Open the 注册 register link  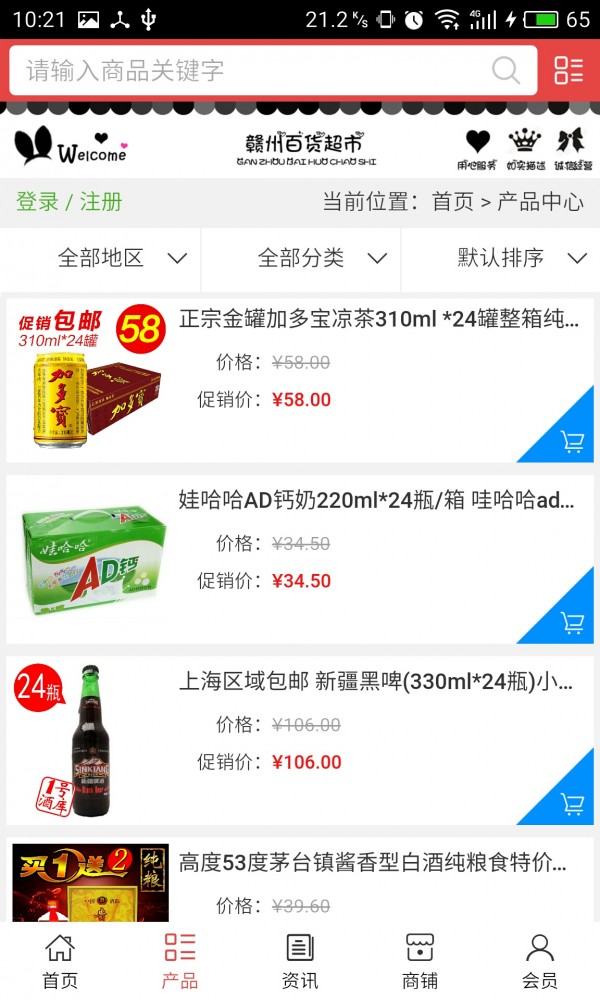click(x=101, y=202)
